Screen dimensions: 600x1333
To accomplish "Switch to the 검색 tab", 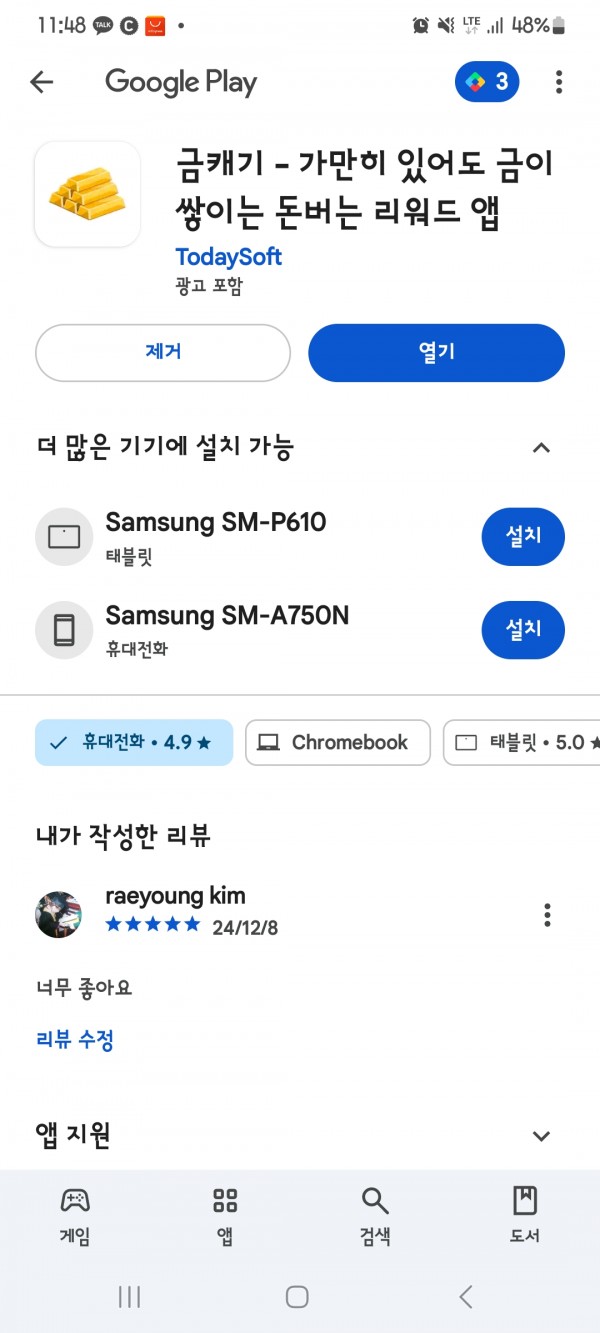I will click(375, 1215).
